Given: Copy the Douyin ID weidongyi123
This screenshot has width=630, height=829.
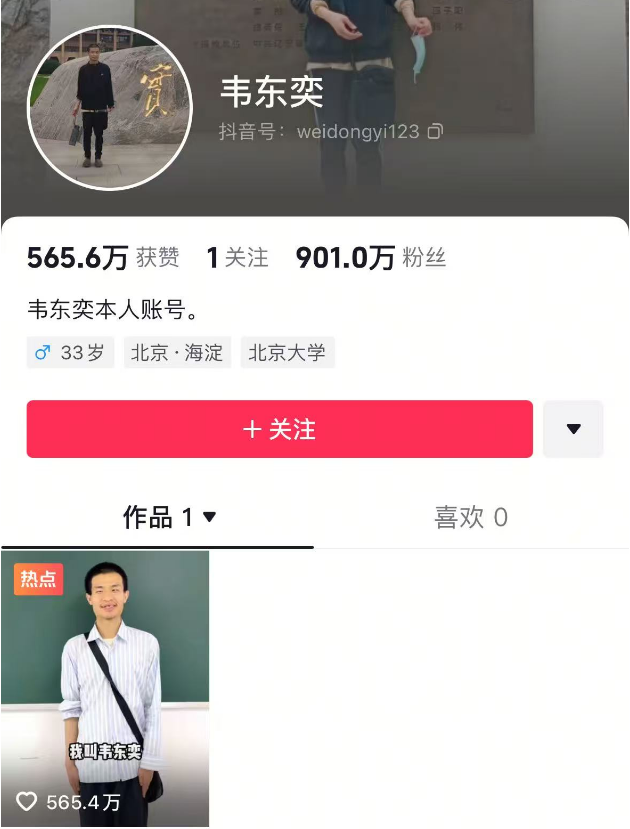Looking at the screenshot, I should pyautogui.click(x=435, y=131).
